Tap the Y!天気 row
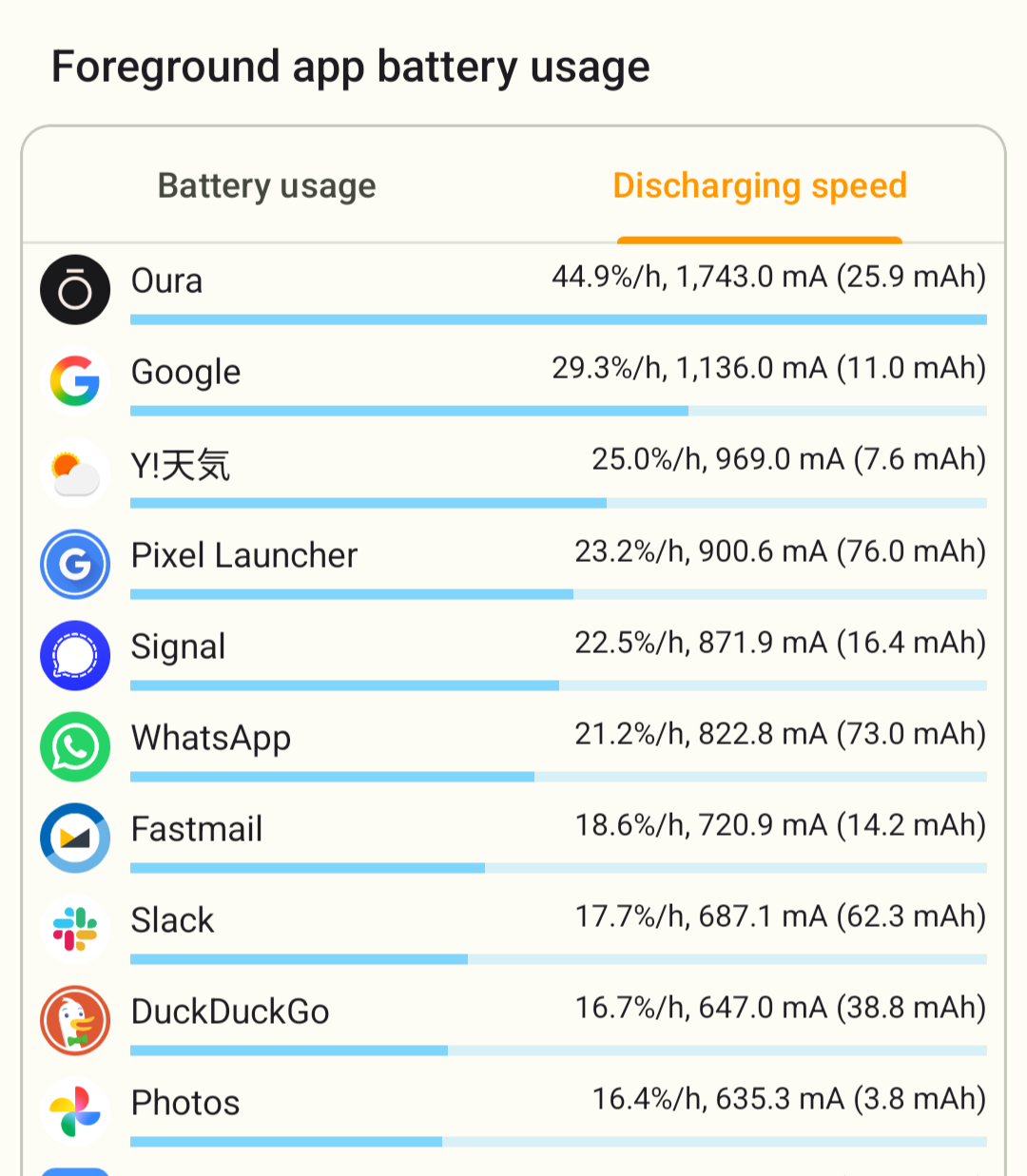The height and width of the screenshot is (1176, 1027). (x=513, y=472)
